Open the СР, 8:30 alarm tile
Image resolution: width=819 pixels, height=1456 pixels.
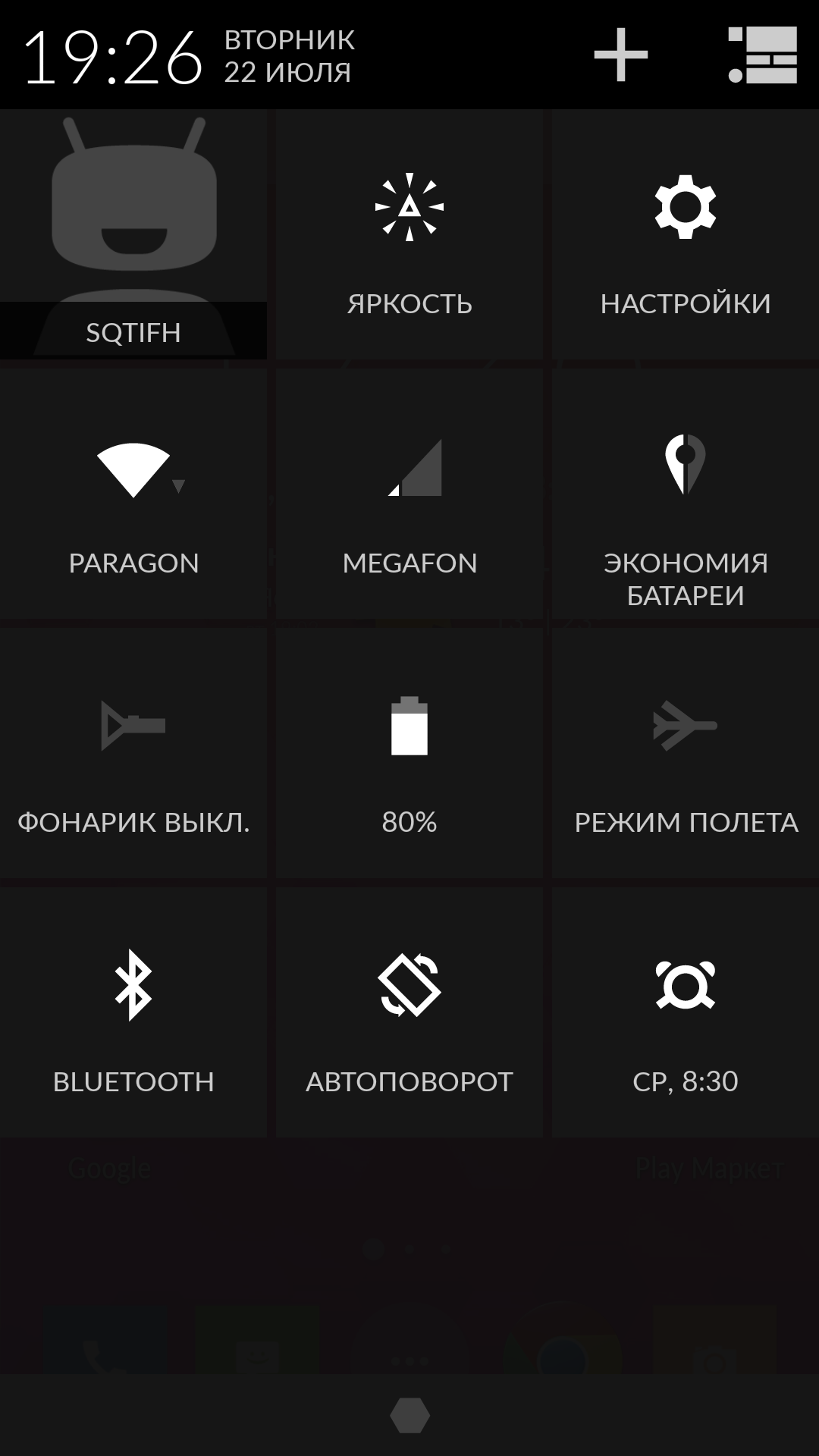pos(686,1012)
